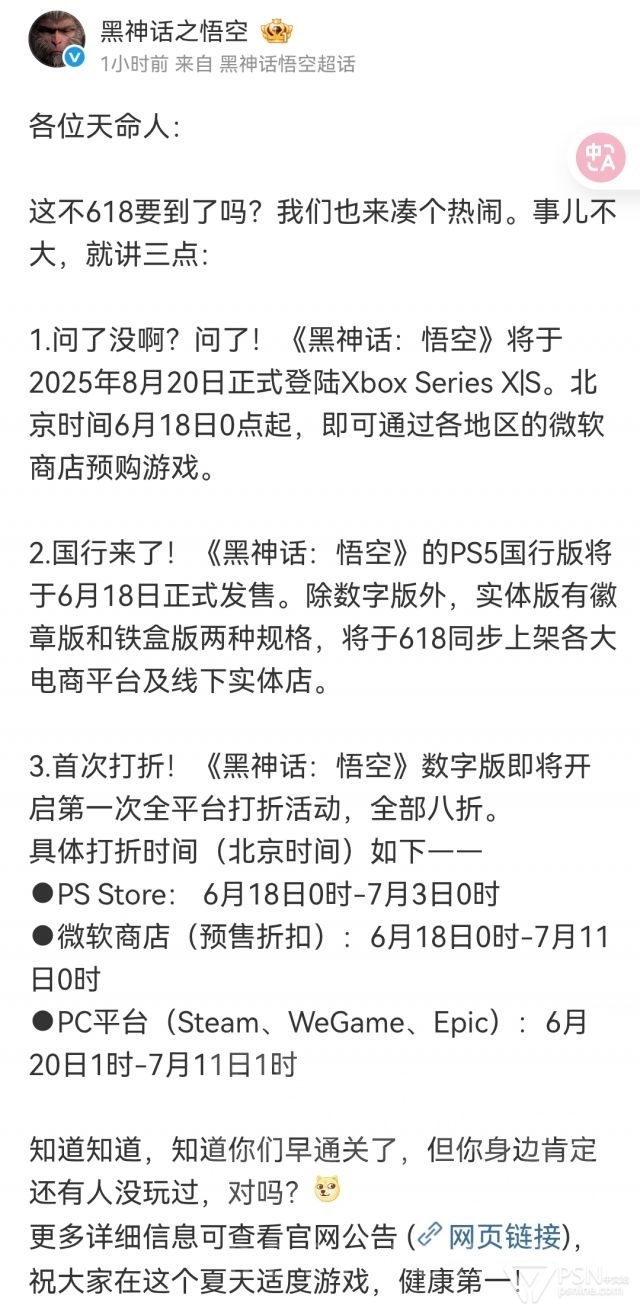Open the 黑神话悟空超话 topic link
Screen dimensions: 640x1315
[287, 64]
